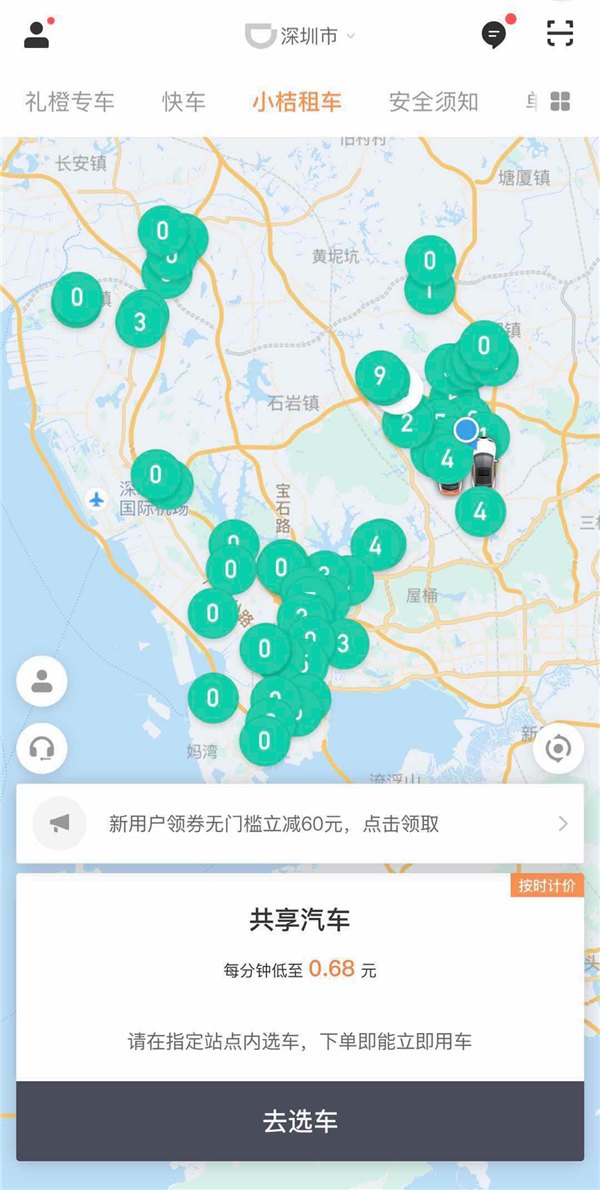Open the QR code scanner

(560, 34)
